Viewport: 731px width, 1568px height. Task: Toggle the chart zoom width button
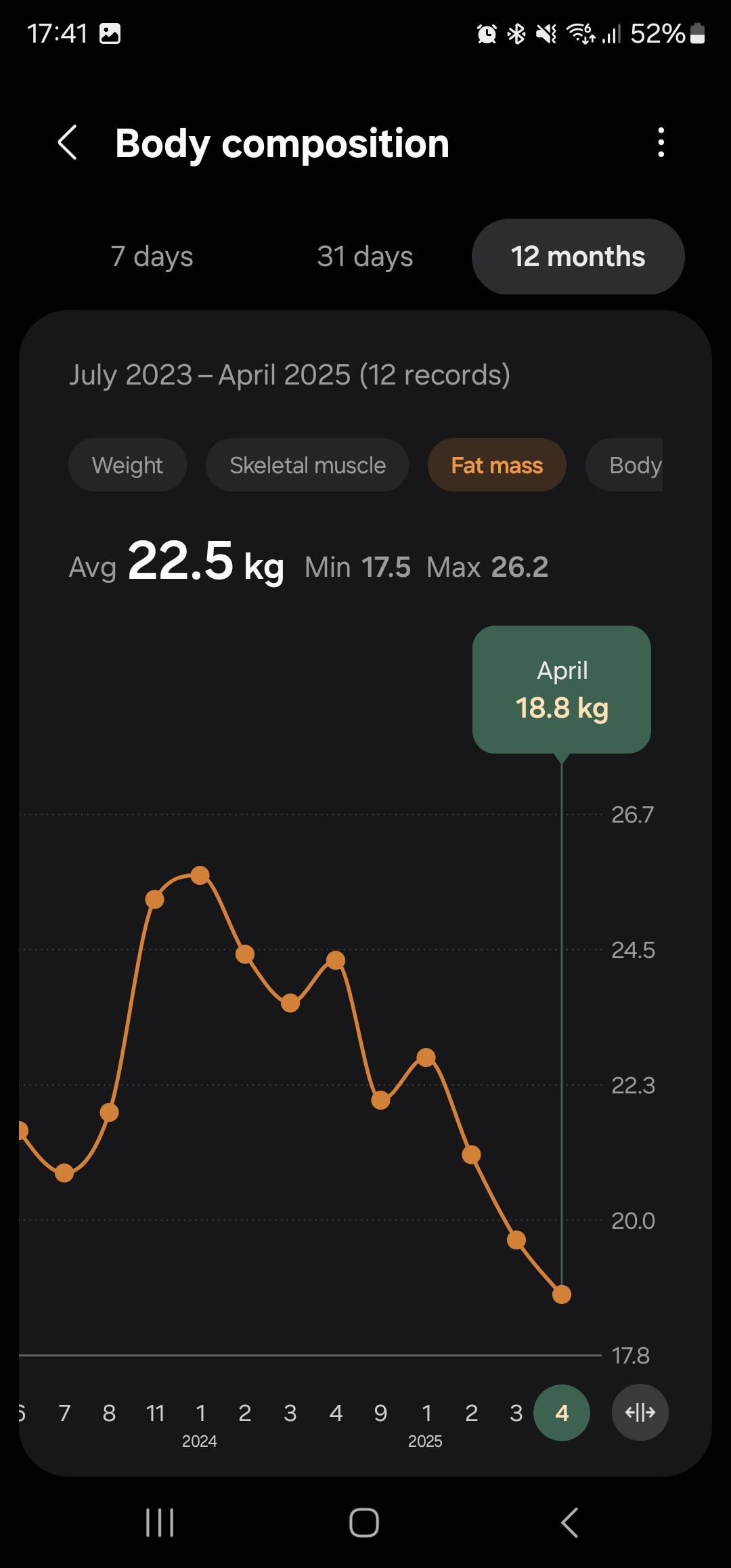[640, 1412]
